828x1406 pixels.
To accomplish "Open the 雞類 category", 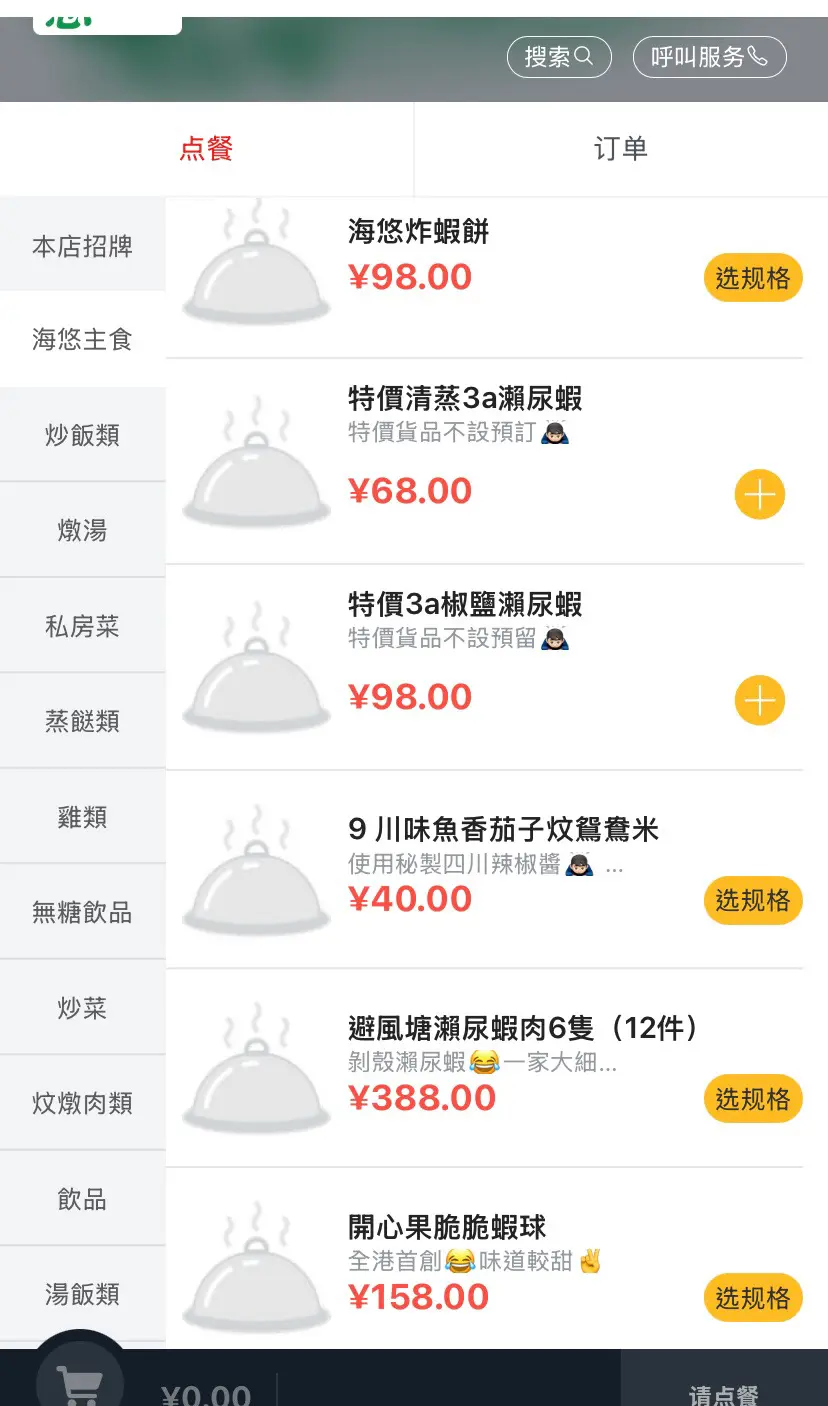I will 82,817.
